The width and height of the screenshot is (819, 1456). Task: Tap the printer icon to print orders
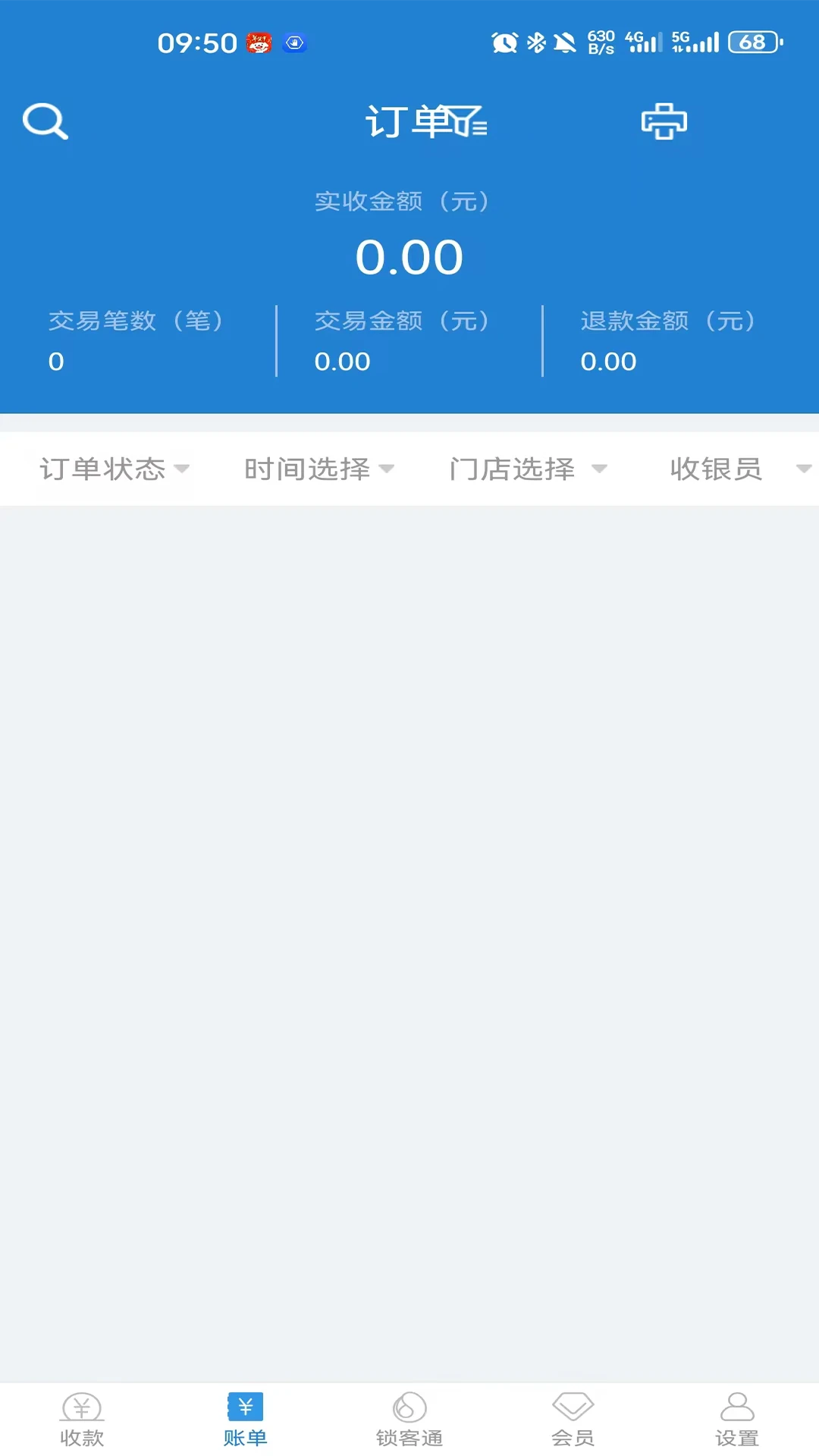coord(664,121)
